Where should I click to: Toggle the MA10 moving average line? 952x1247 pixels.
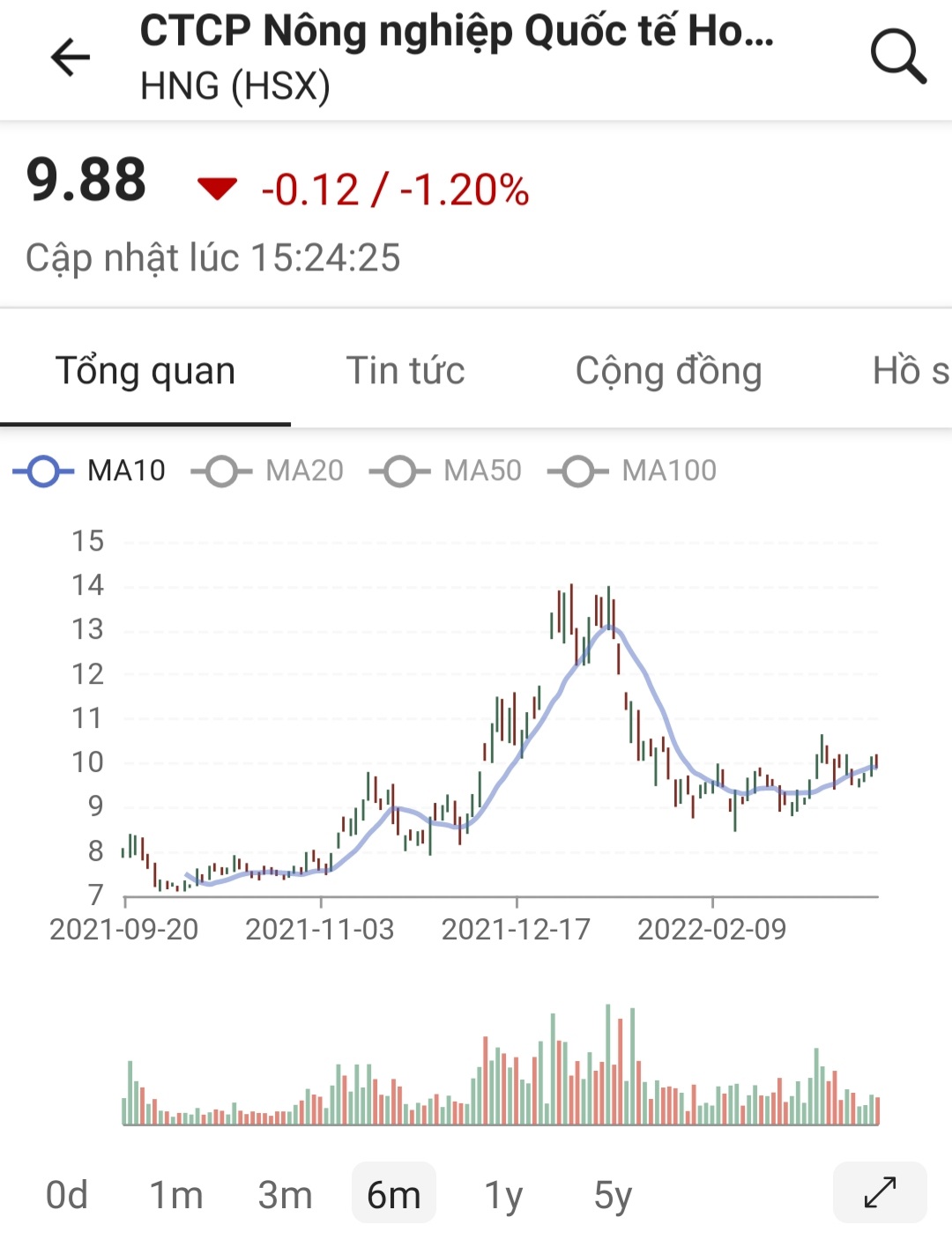(x=90, y=471)
